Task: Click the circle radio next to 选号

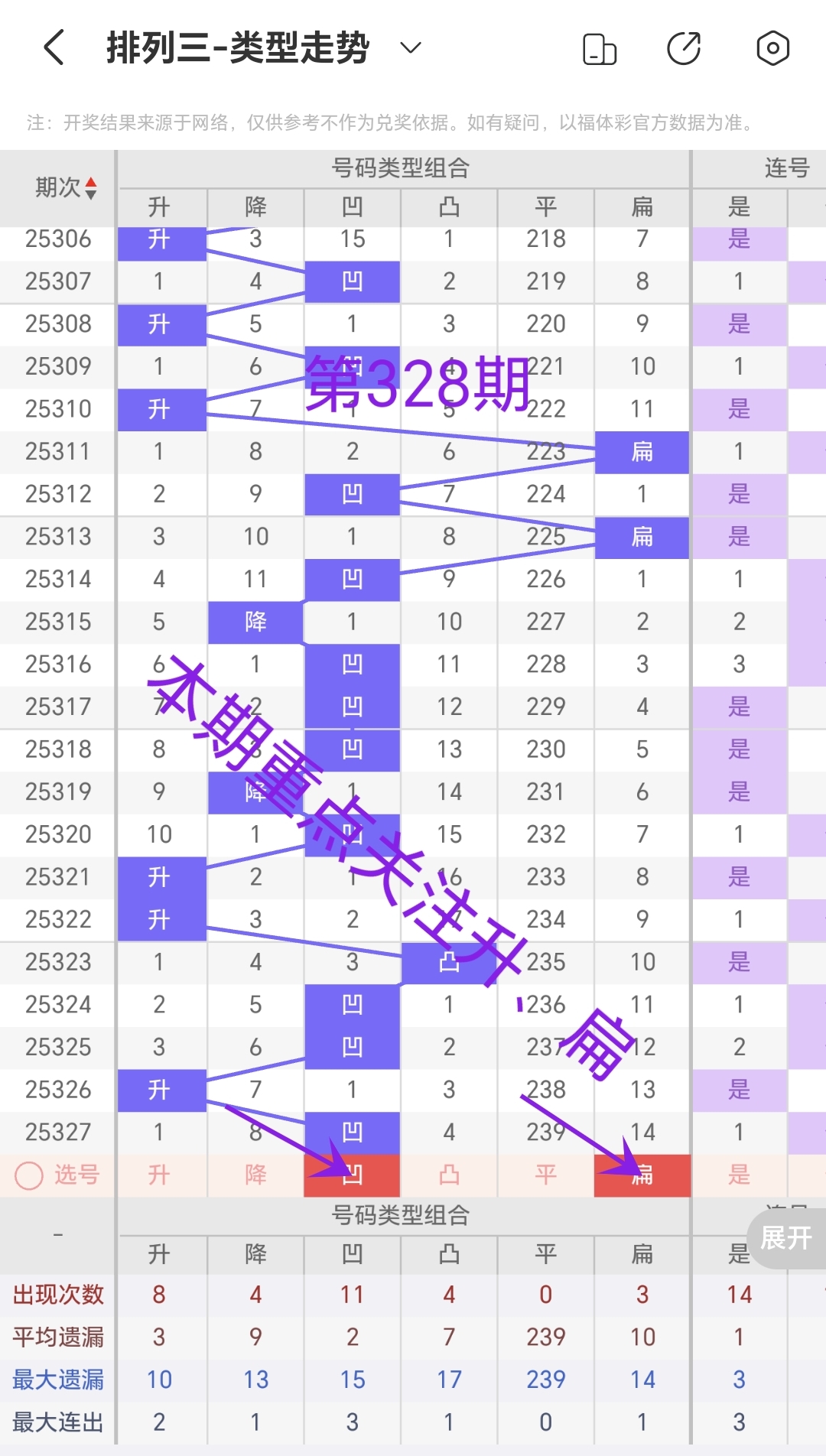Action: click(x=29, y=1175)
